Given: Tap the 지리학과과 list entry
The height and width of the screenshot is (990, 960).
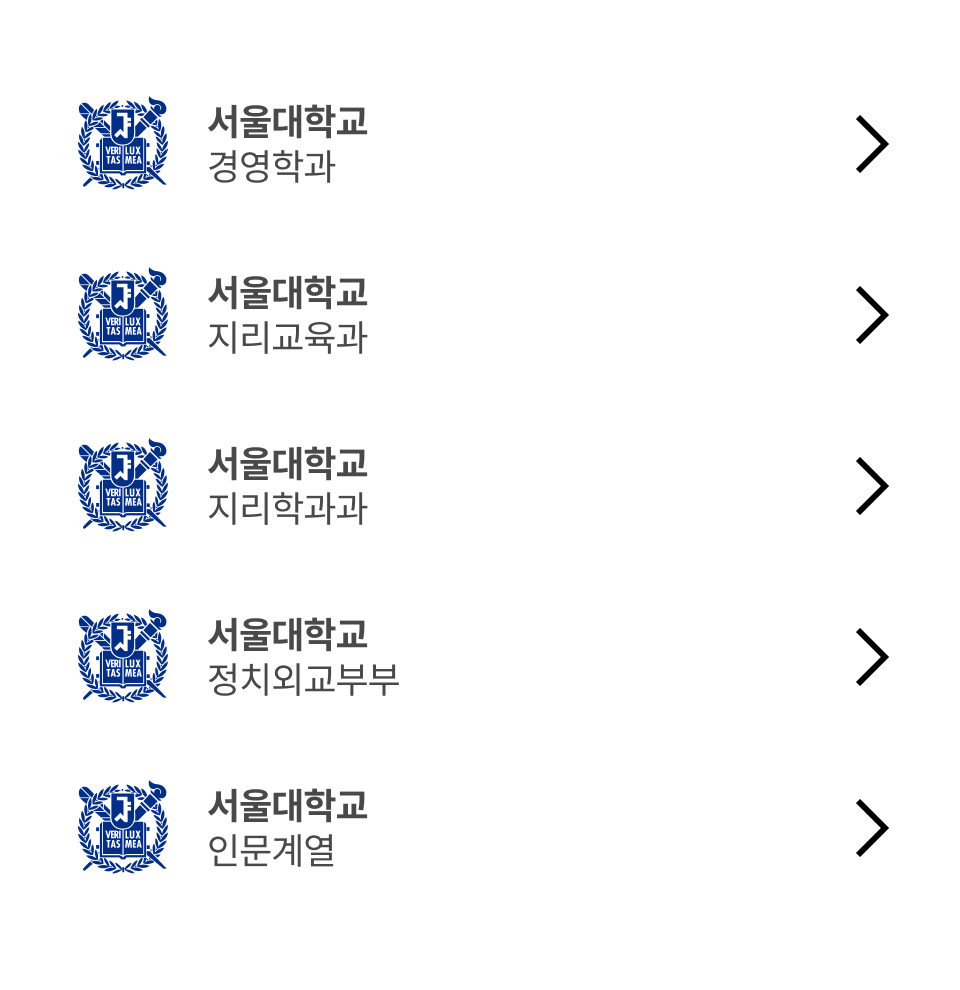Looking at the screenshot, I should point(480,486).
